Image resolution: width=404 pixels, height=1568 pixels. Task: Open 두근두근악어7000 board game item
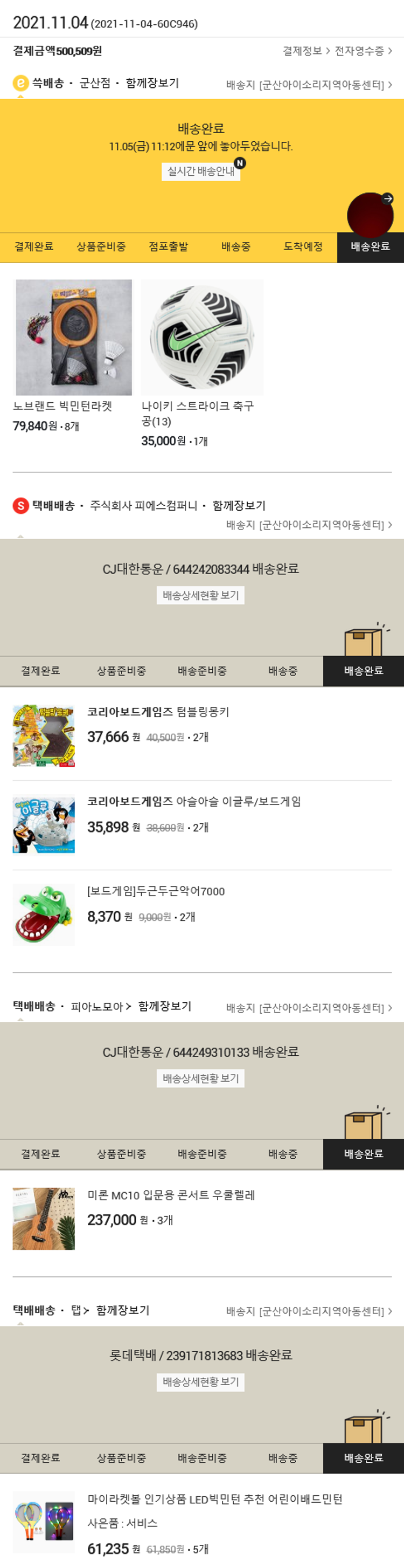[156, 892]
